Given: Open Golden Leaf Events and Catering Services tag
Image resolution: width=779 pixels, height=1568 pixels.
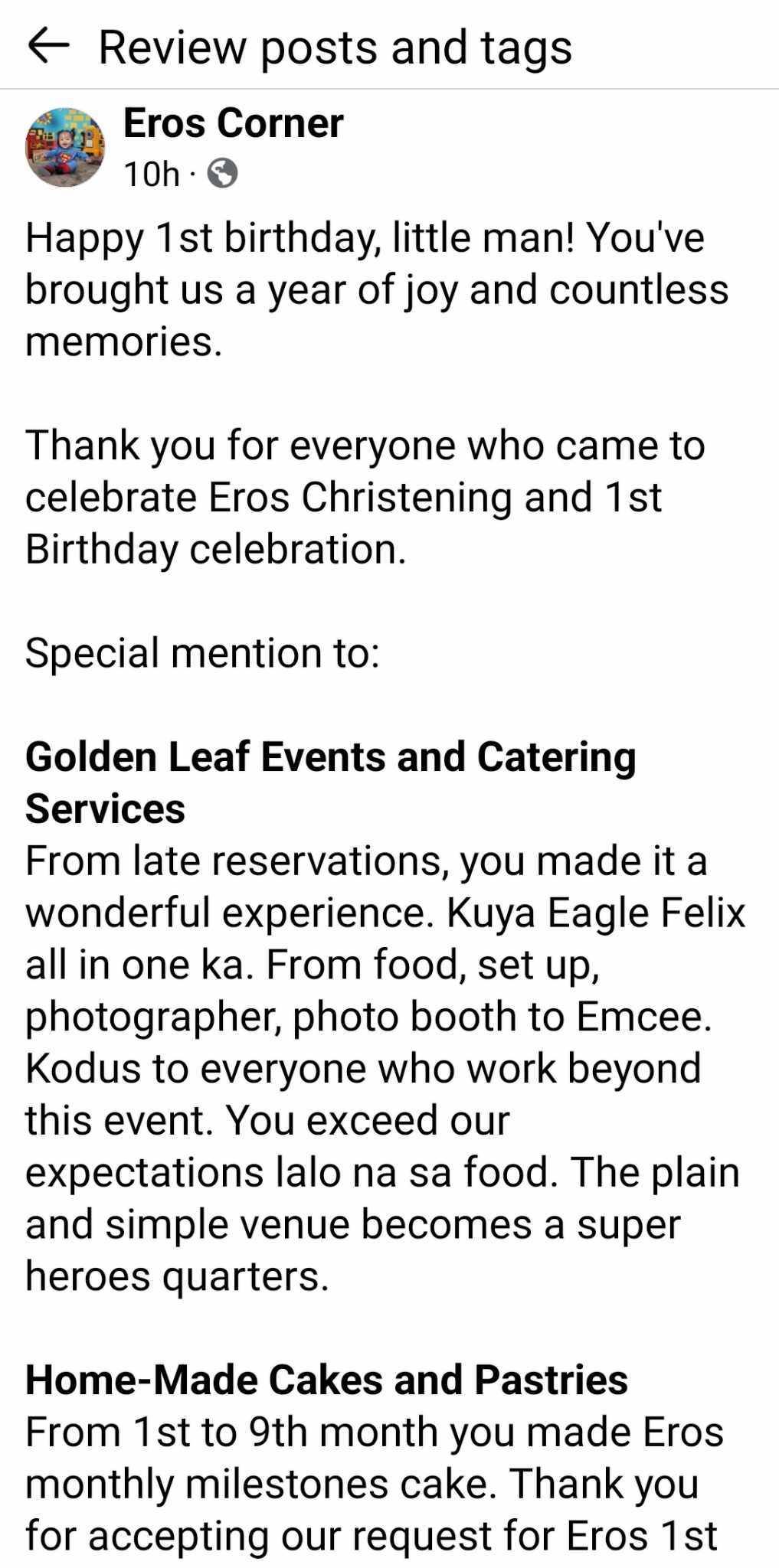Looking at the screenshot, I should click(330, 757).
